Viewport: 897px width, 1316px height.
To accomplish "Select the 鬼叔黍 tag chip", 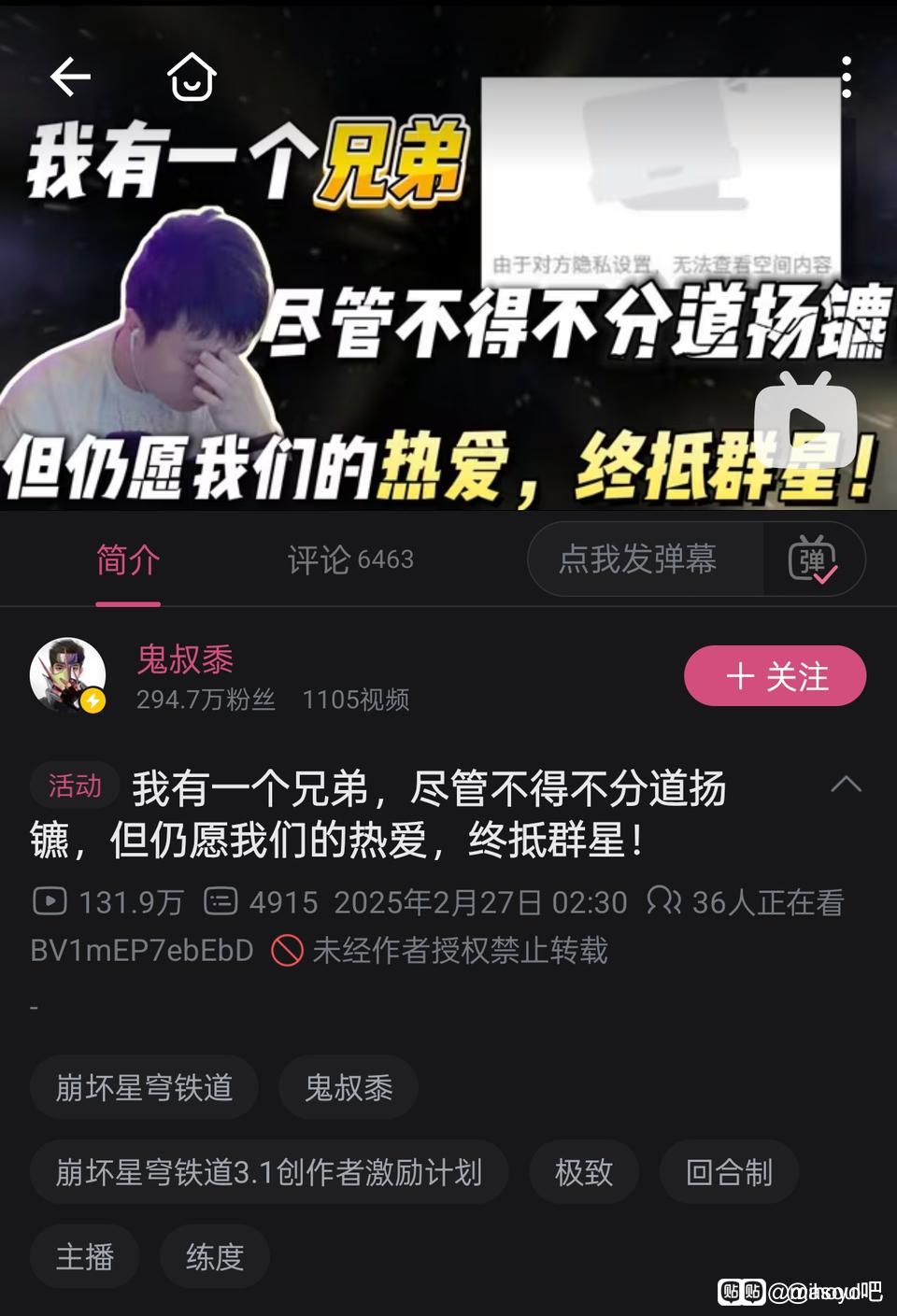I will coord(349,1087).
